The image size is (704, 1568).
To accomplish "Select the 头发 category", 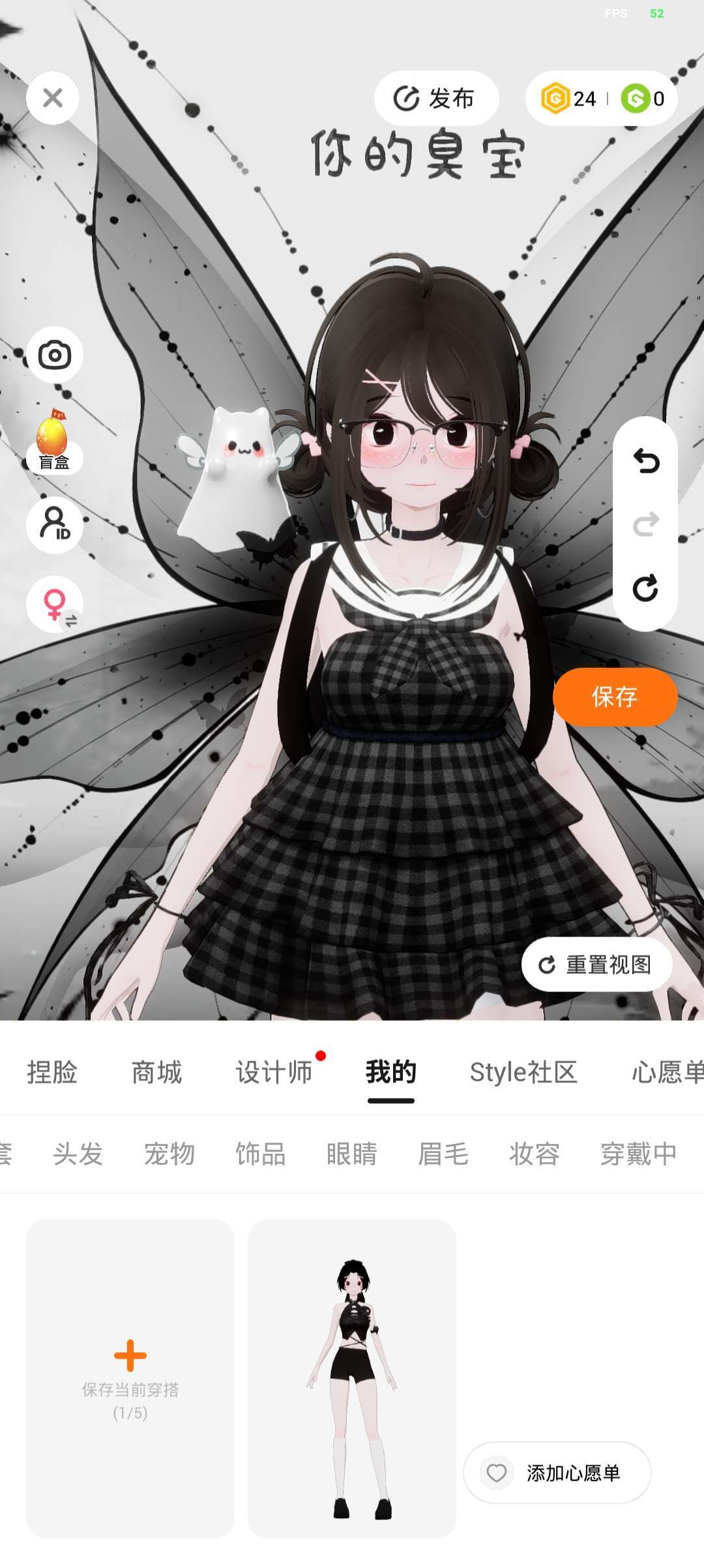I will point(78,1154).
